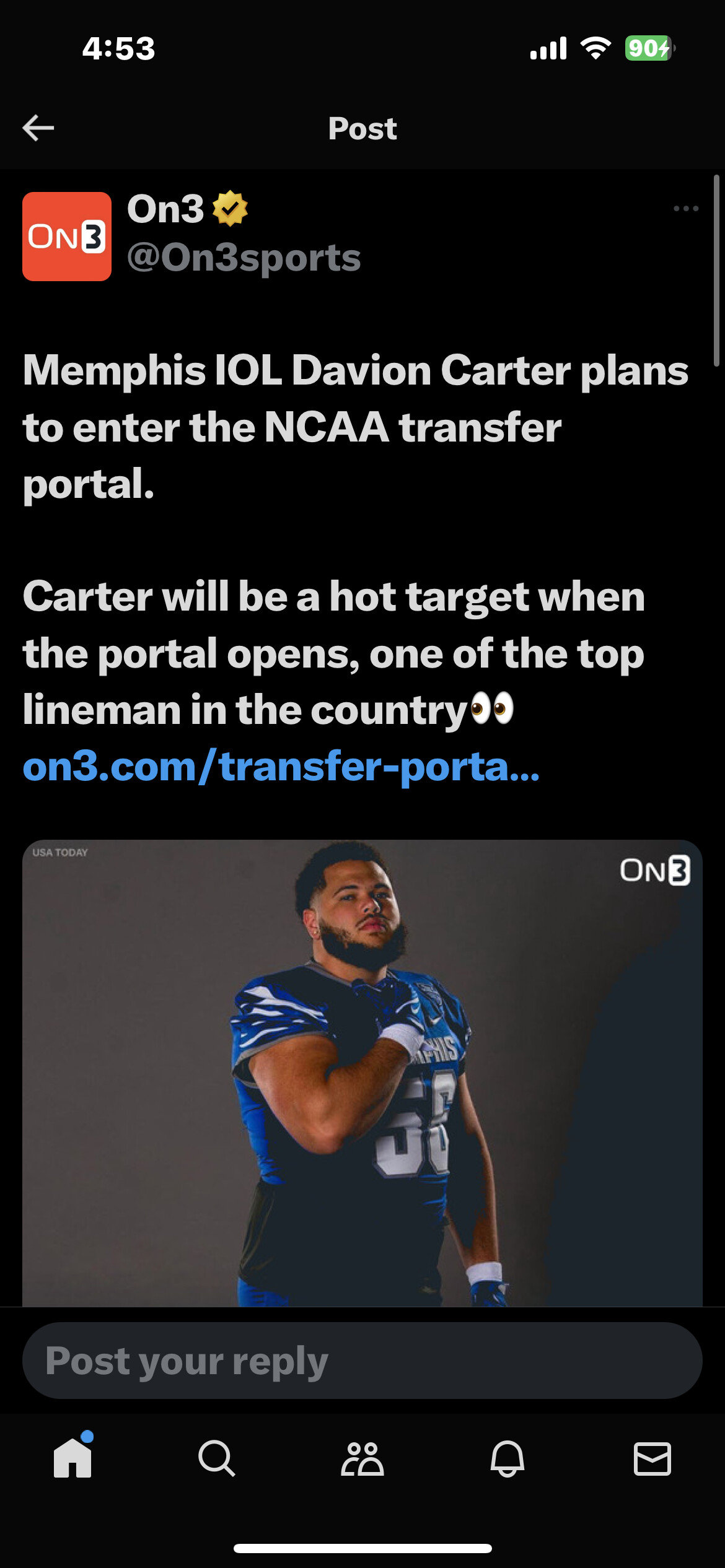The width and height of the screenshot is (725, 1568).
Task: Open the three-dot post options menu
Action: pos(685,209)
